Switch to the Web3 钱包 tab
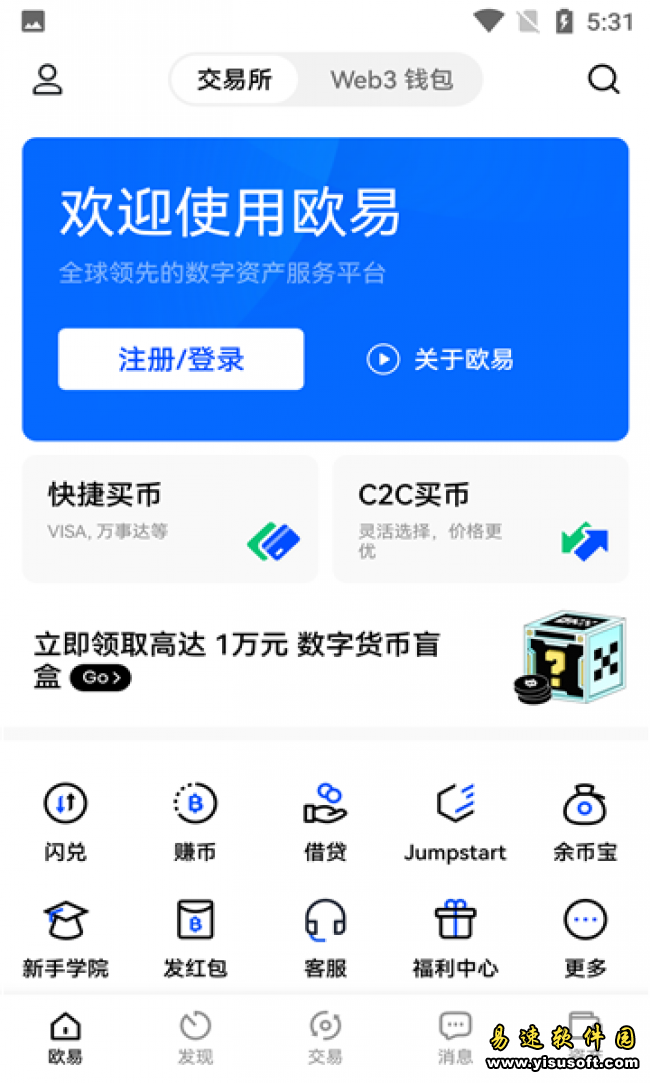Screen dimensions: 650x1083 tap(391, 80)
